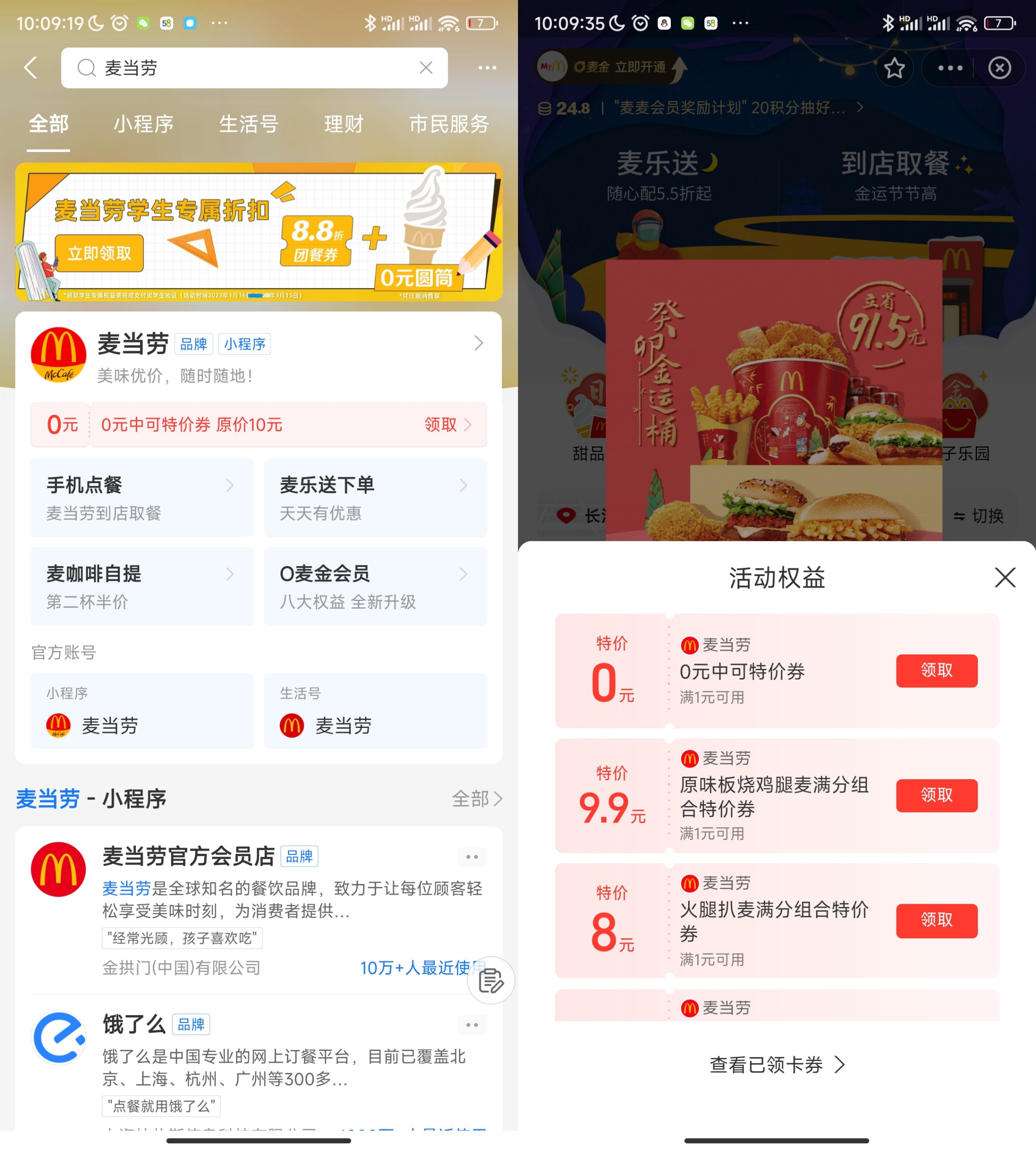The width and height of the screenshot is (1036, 1151).
Task: Claim the 9.9元 原味板烧鸡腿麦满分 coupon
Action: click(x=936, y=795)
